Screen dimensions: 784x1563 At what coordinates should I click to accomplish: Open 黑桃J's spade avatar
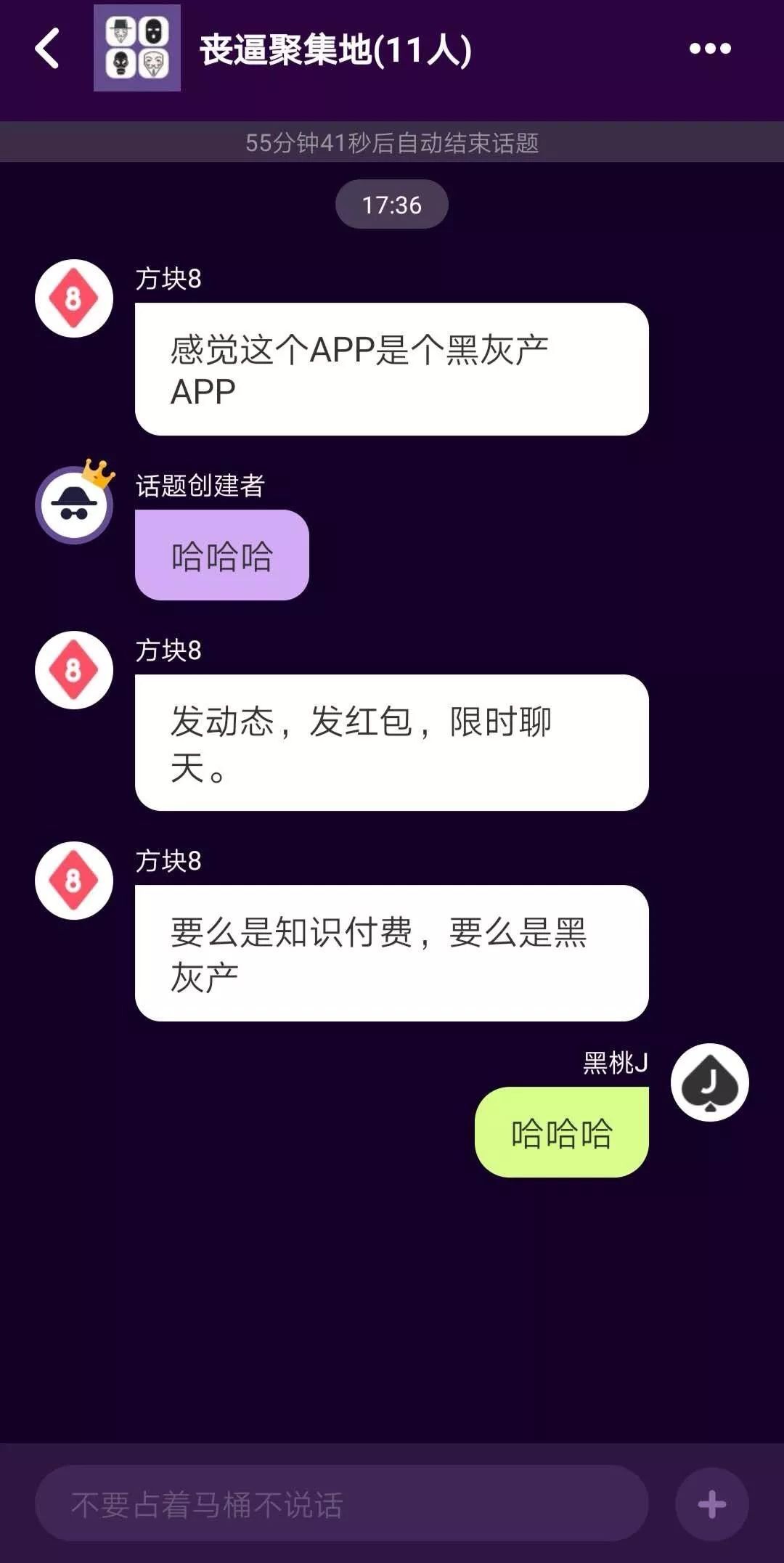pos(709,1082)
